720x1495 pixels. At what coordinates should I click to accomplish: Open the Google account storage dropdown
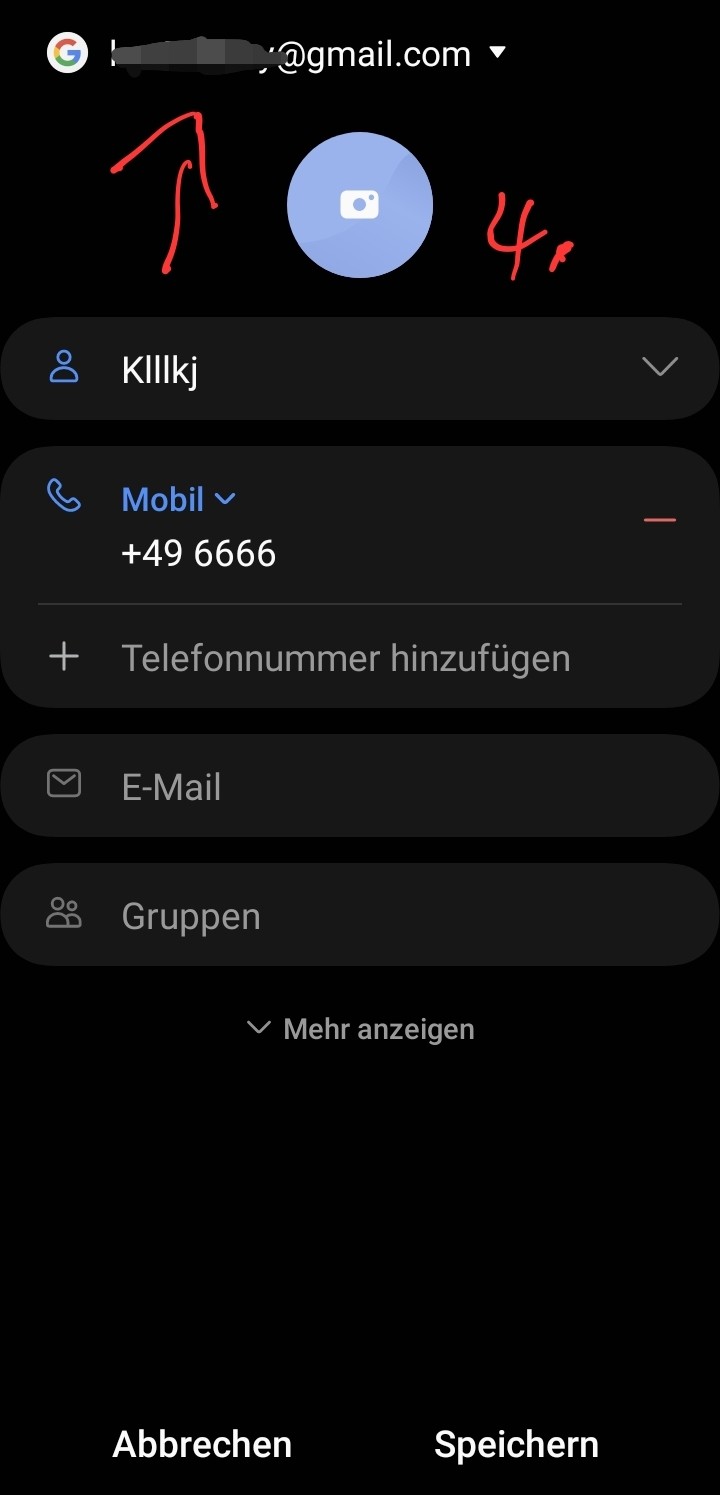(x=497, y=53)
